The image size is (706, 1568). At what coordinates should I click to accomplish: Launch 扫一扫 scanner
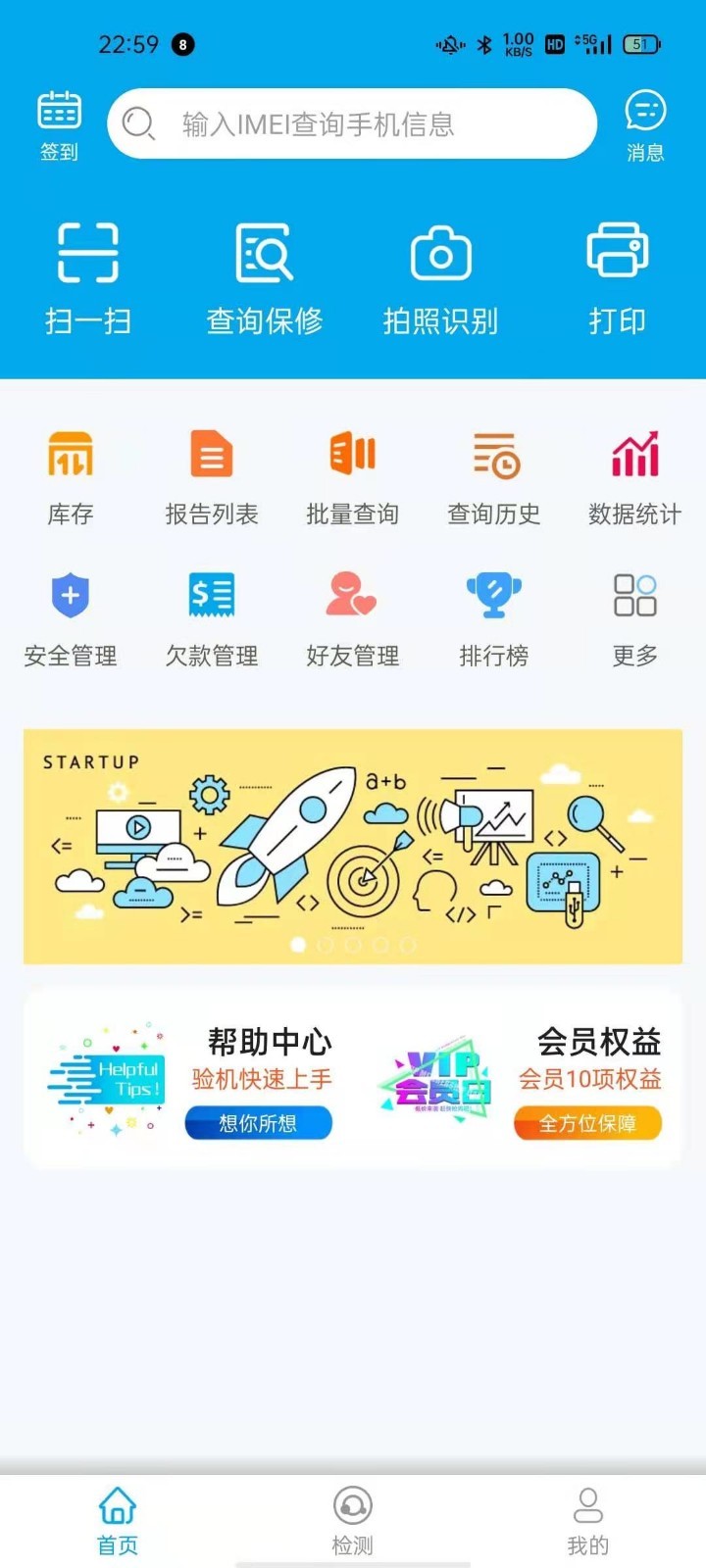click(88, 276)
